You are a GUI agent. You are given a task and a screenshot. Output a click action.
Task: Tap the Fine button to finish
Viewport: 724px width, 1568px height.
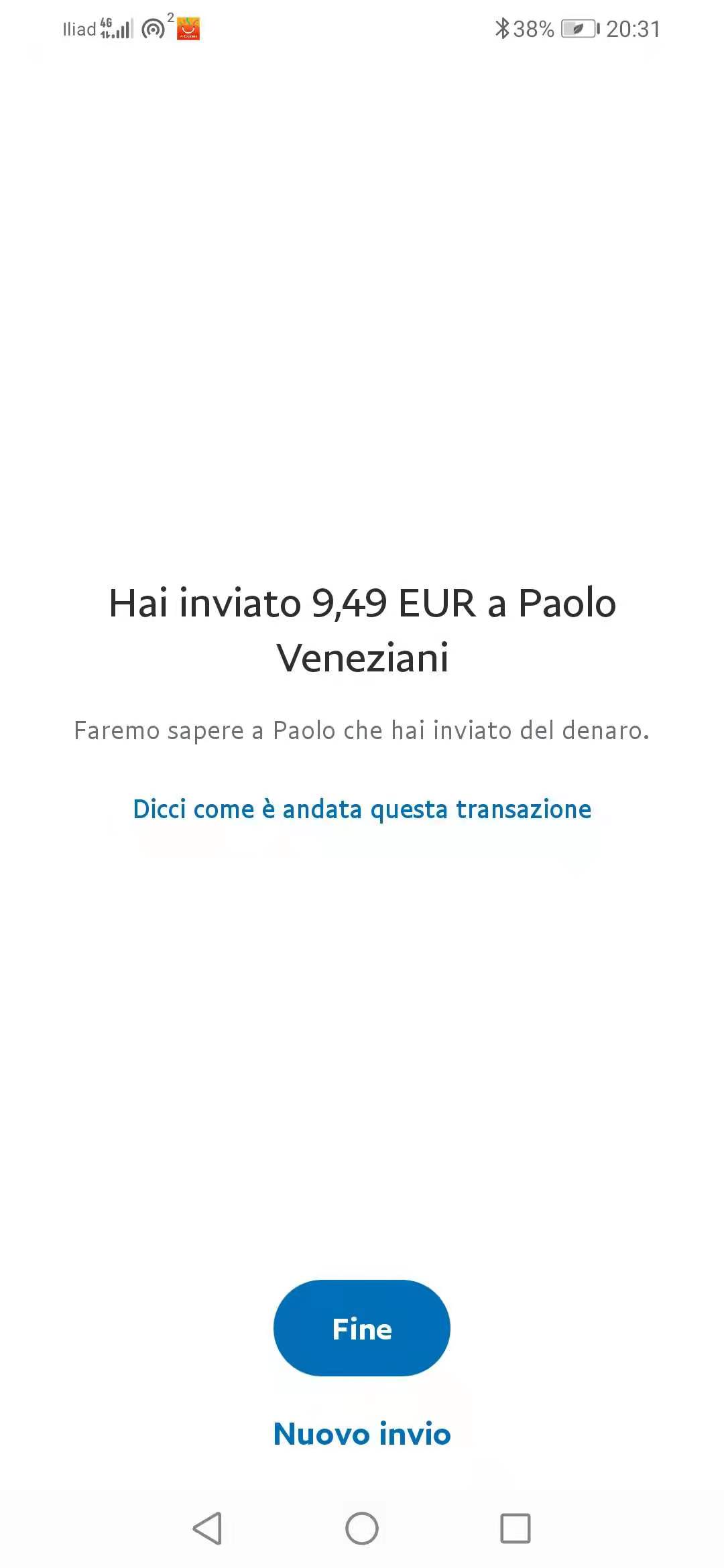click(361, 1328)
